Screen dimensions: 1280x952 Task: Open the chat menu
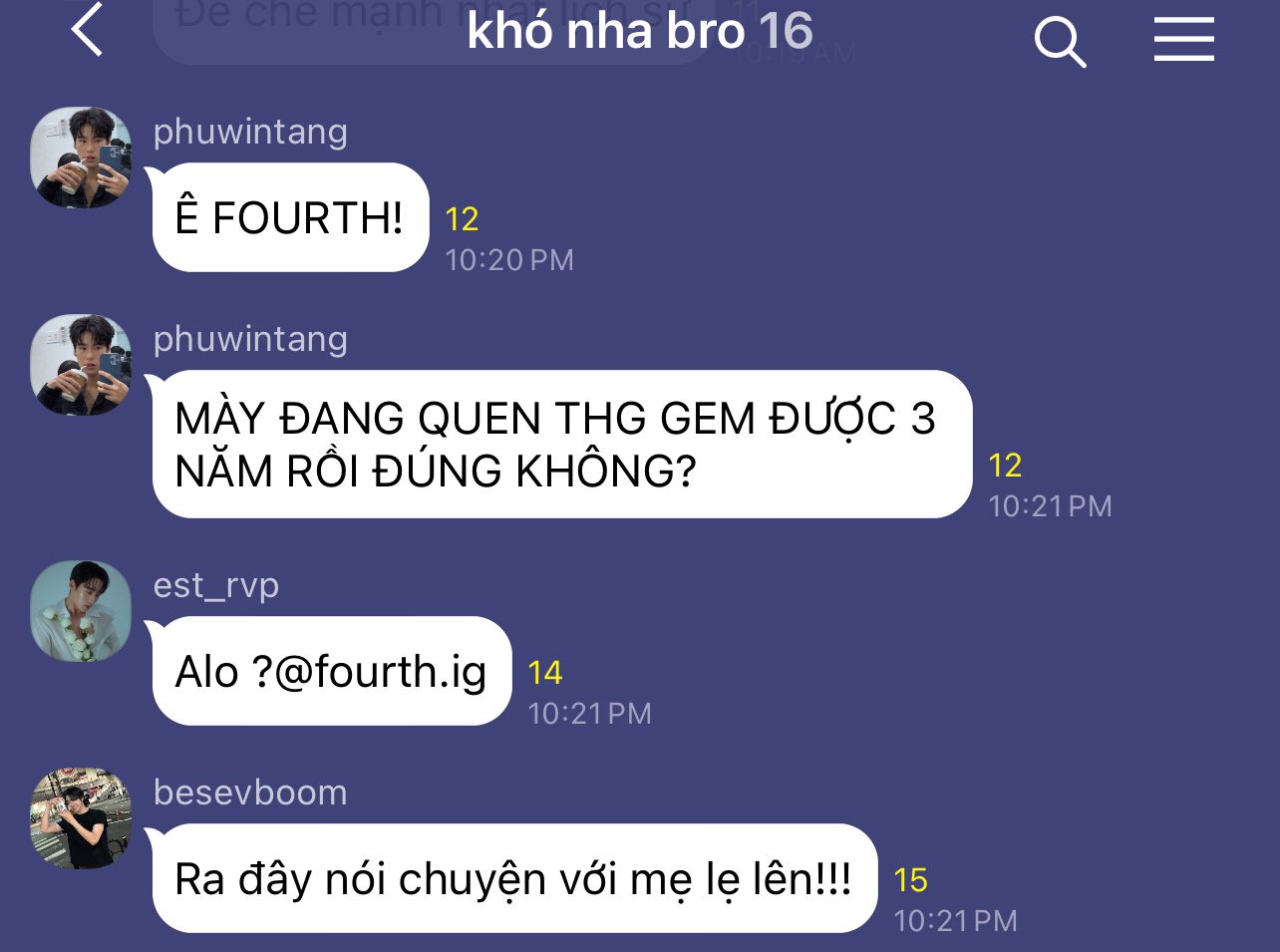click(x=1183, y=40)
